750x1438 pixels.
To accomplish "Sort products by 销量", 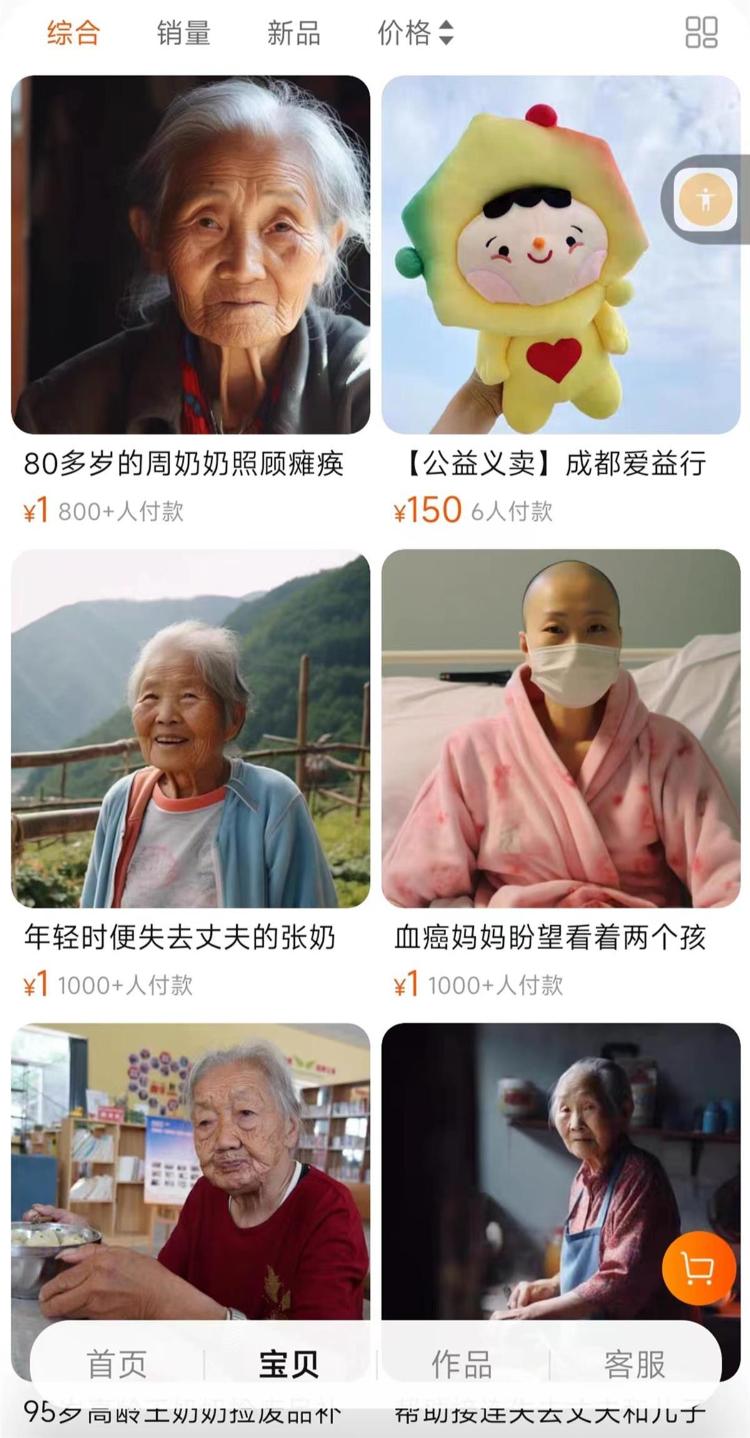I will pos(183,33).
